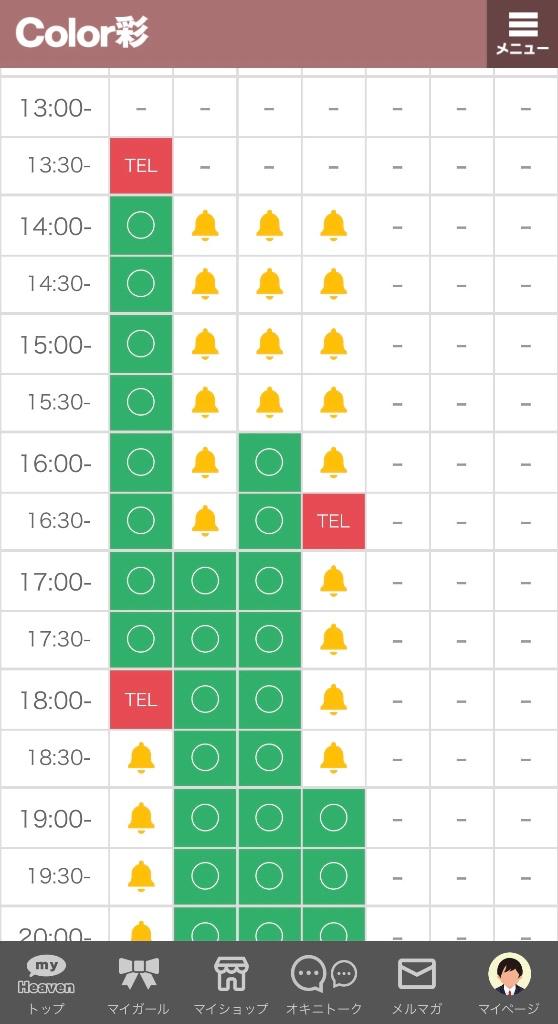The image size is (558, 1024).
Task: Open the オキニトーク tab
Action: (324, 984)
